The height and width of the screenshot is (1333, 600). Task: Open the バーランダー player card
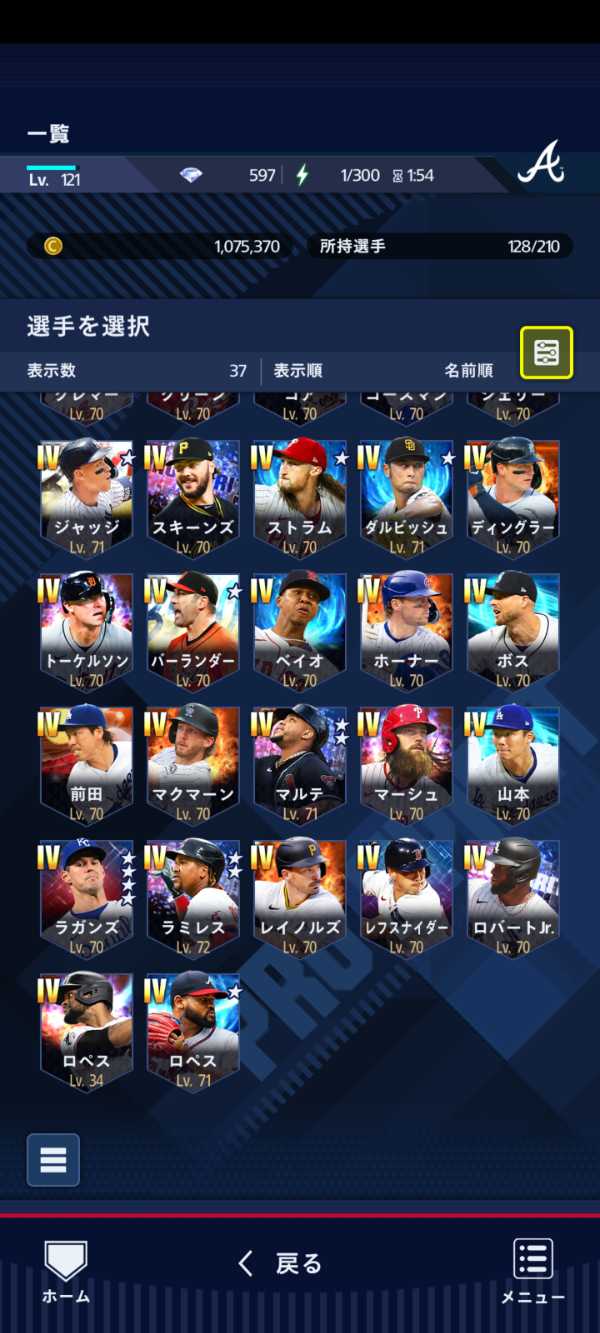tap(193, 631)
